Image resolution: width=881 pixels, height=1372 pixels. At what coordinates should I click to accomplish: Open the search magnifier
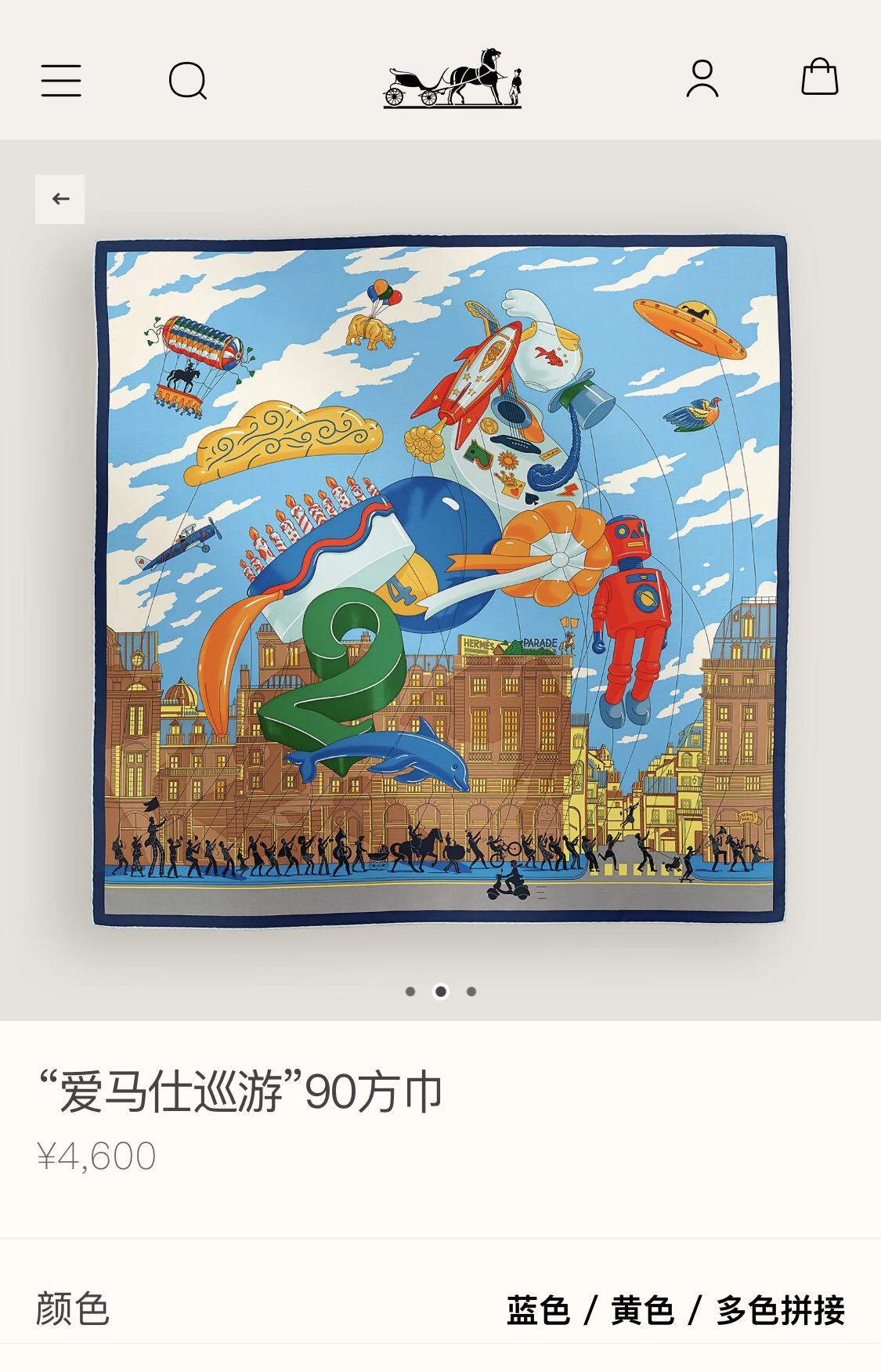(188, 81)
